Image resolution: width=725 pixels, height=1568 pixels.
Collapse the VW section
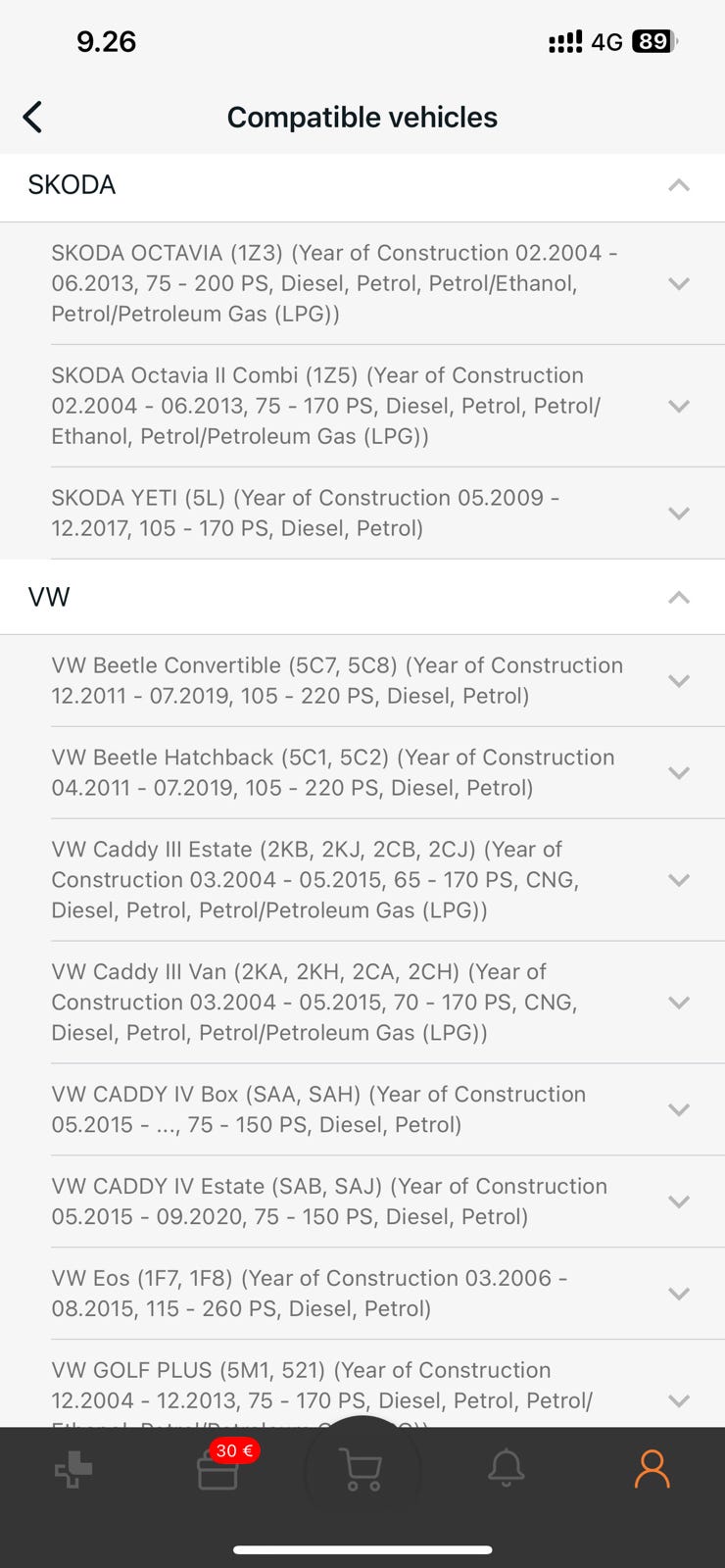(x=678, y=597)
